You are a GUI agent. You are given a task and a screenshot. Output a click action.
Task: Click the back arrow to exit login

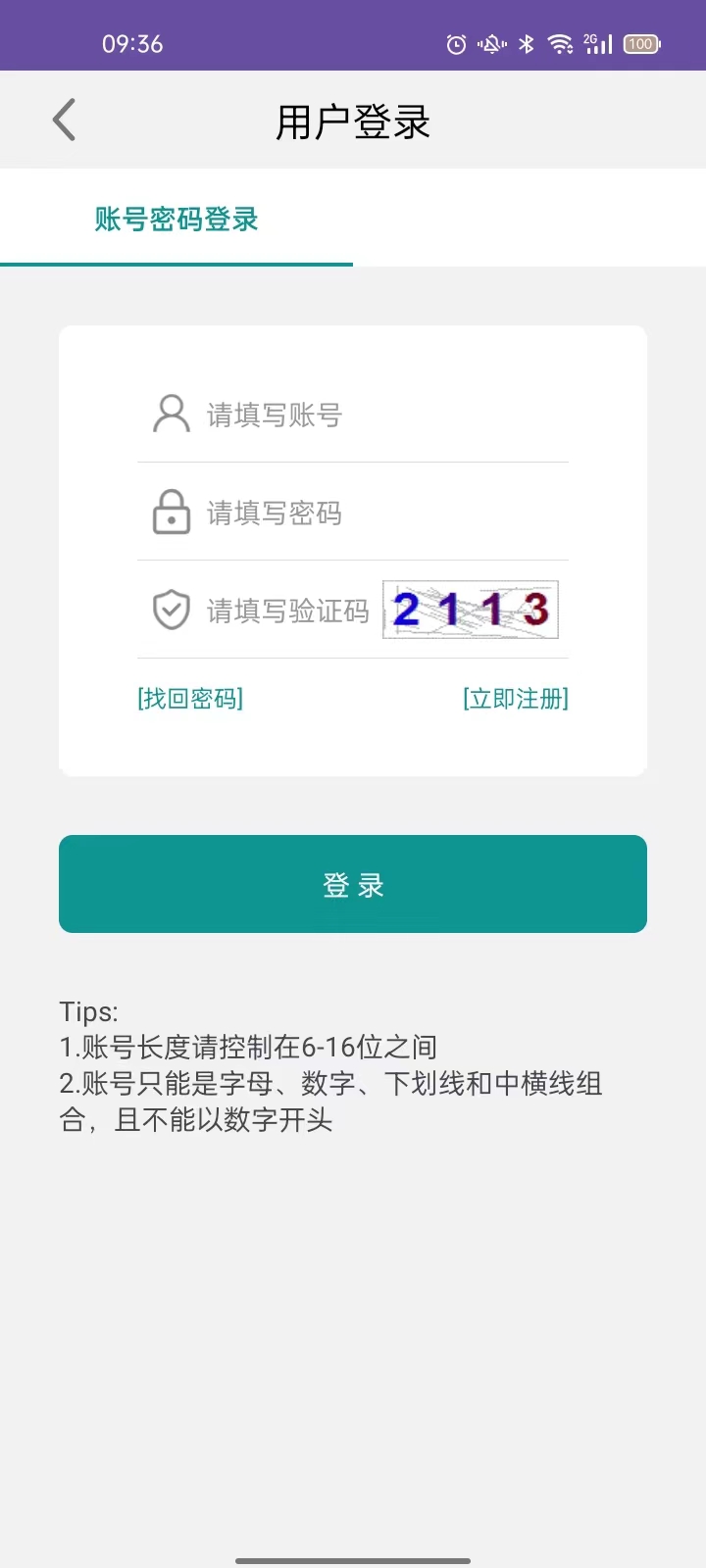coord(63,119)
